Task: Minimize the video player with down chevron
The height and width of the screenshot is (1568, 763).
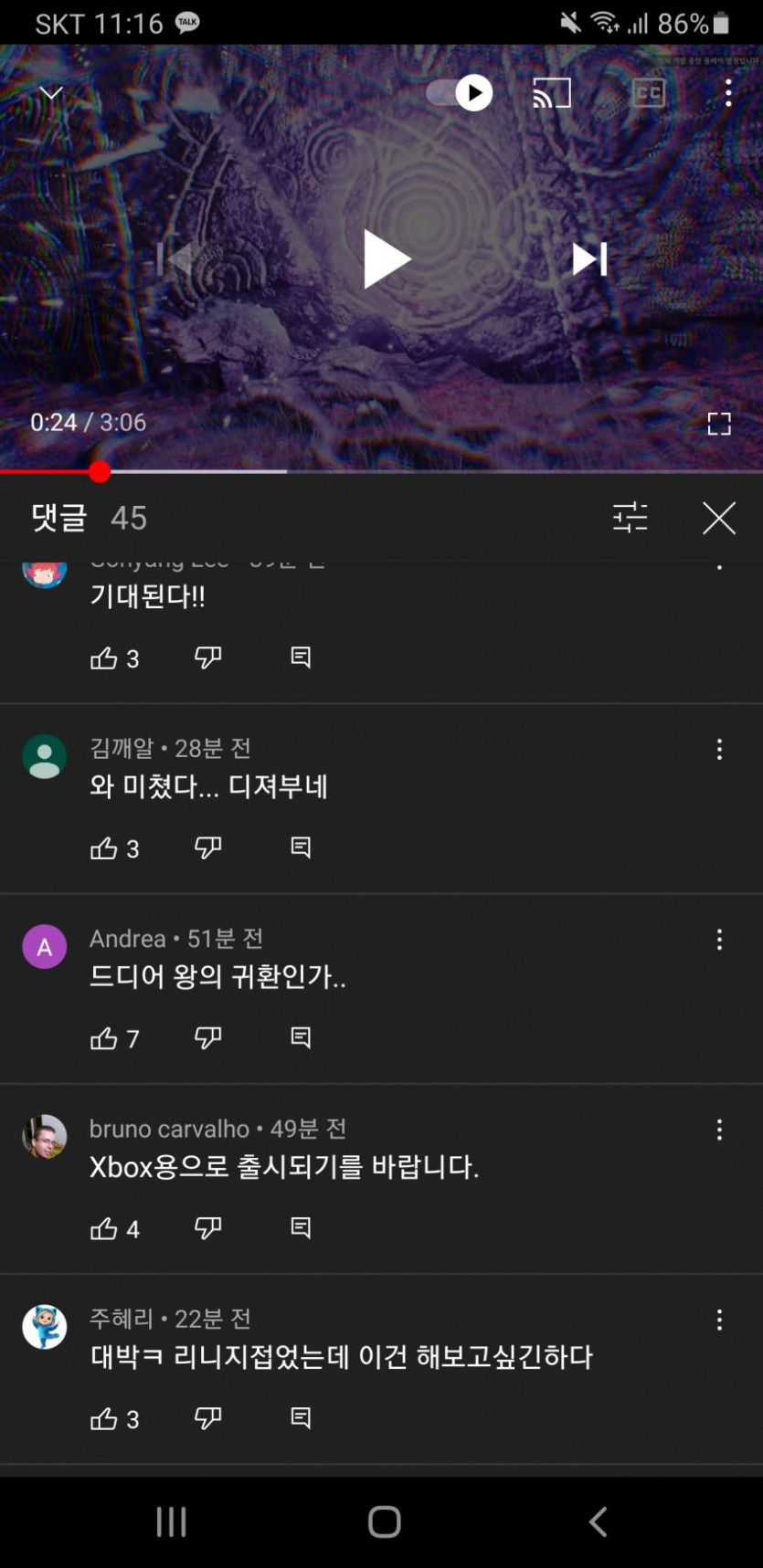Action: [x=51, y=93]
